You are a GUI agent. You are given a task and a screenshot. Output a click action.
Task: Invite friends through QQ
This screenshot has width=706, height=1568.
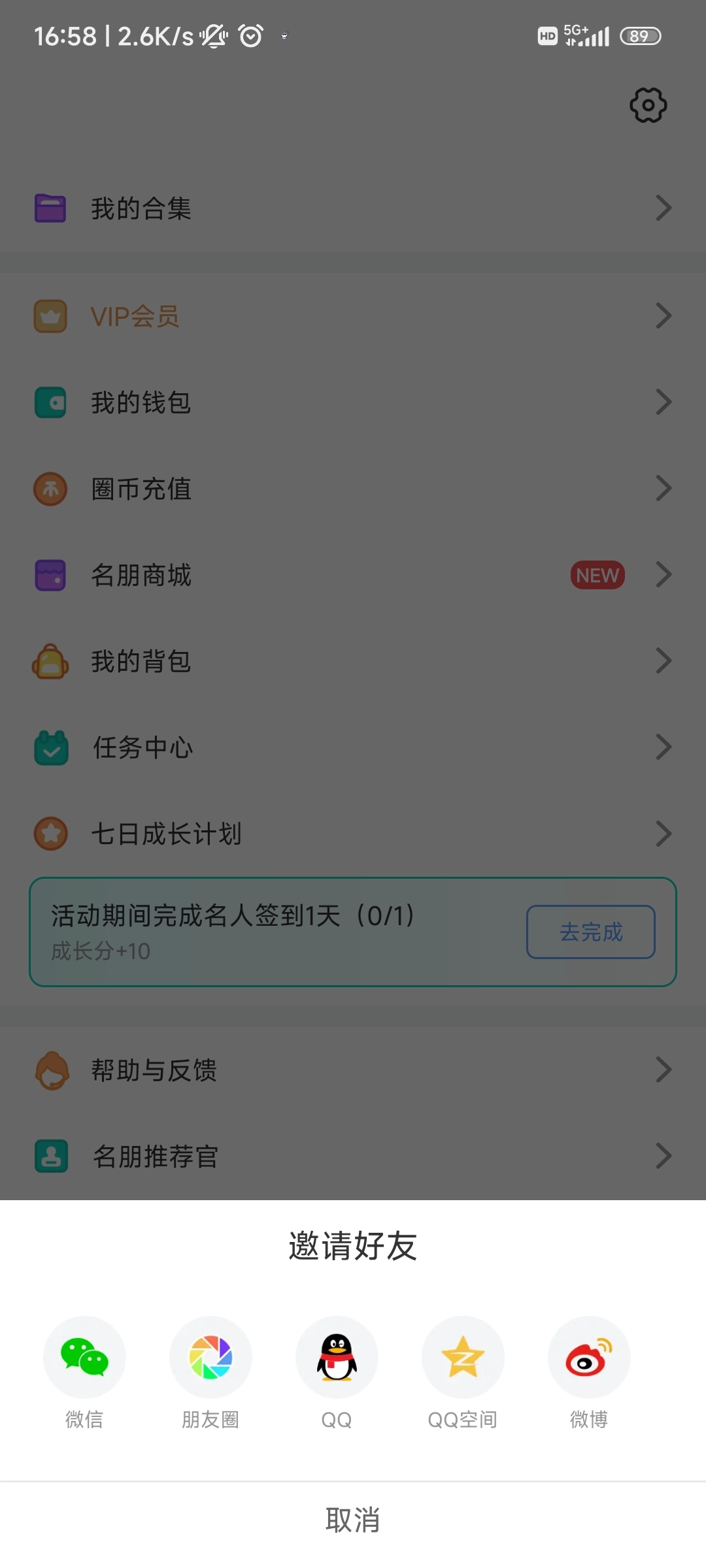[x=337, y=1358]
